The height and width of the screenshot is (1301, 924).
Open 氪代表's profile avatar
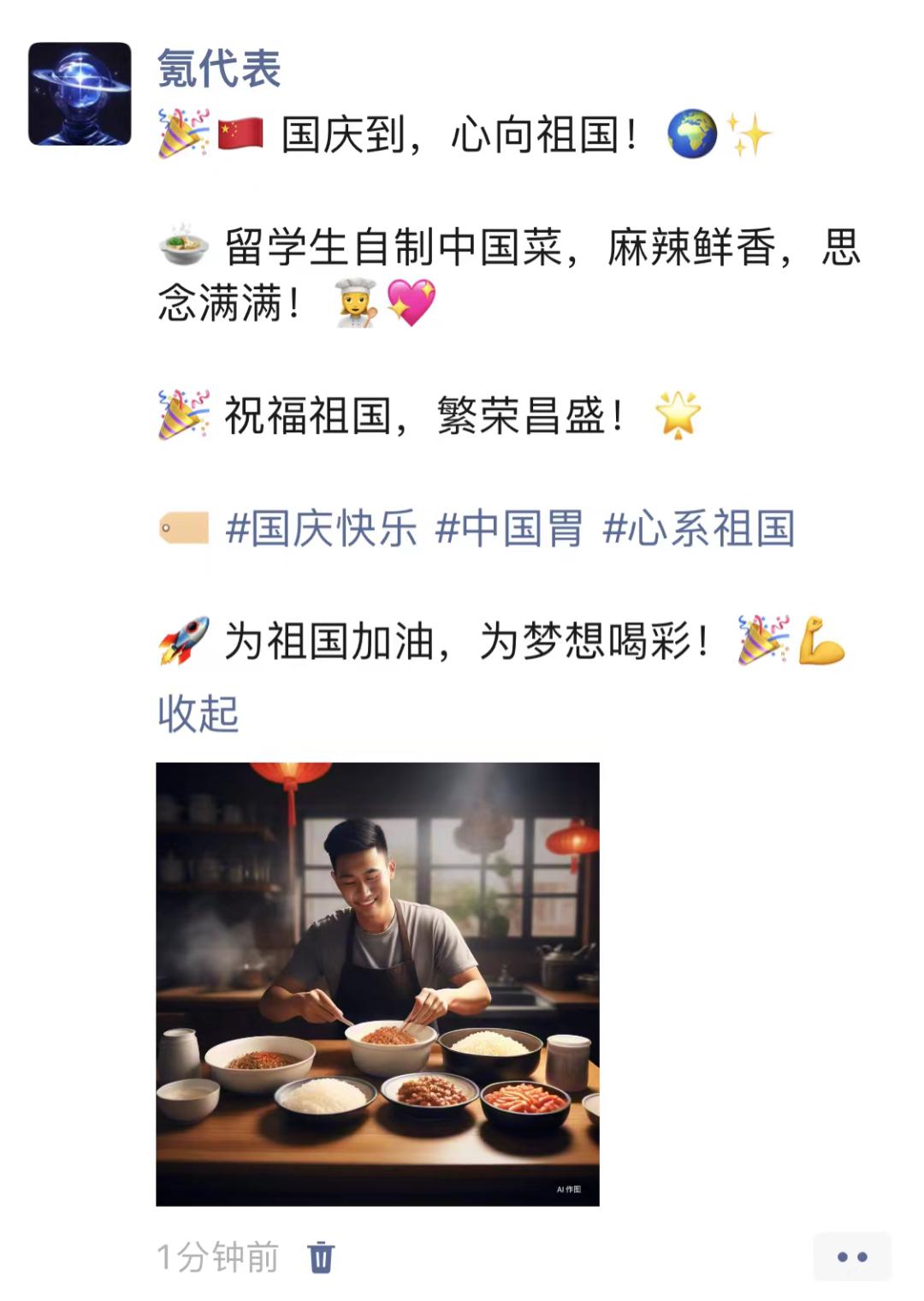click(x=80, y=93)
